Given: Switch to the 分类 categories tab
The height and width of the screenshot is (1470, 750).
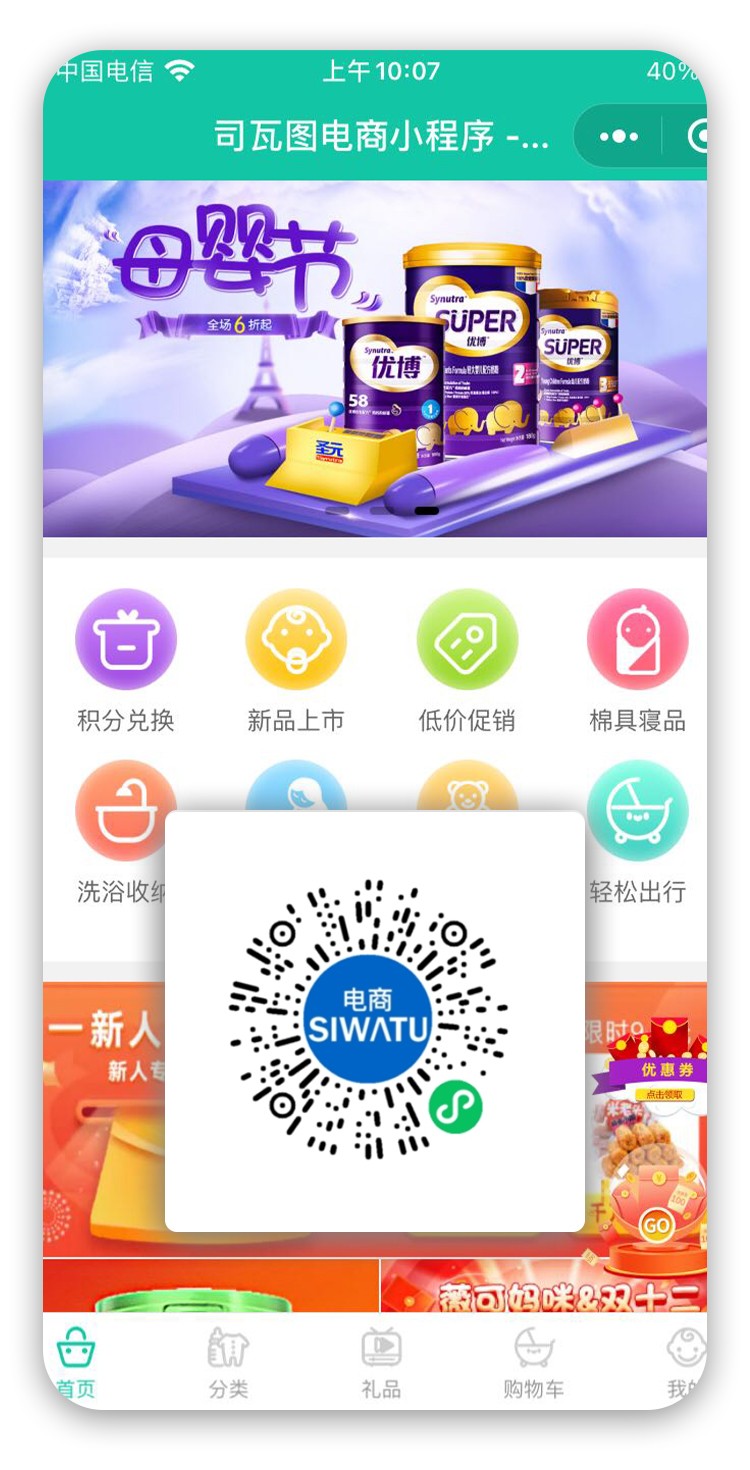Looking at the screenshot, I should pos(229,1358).
